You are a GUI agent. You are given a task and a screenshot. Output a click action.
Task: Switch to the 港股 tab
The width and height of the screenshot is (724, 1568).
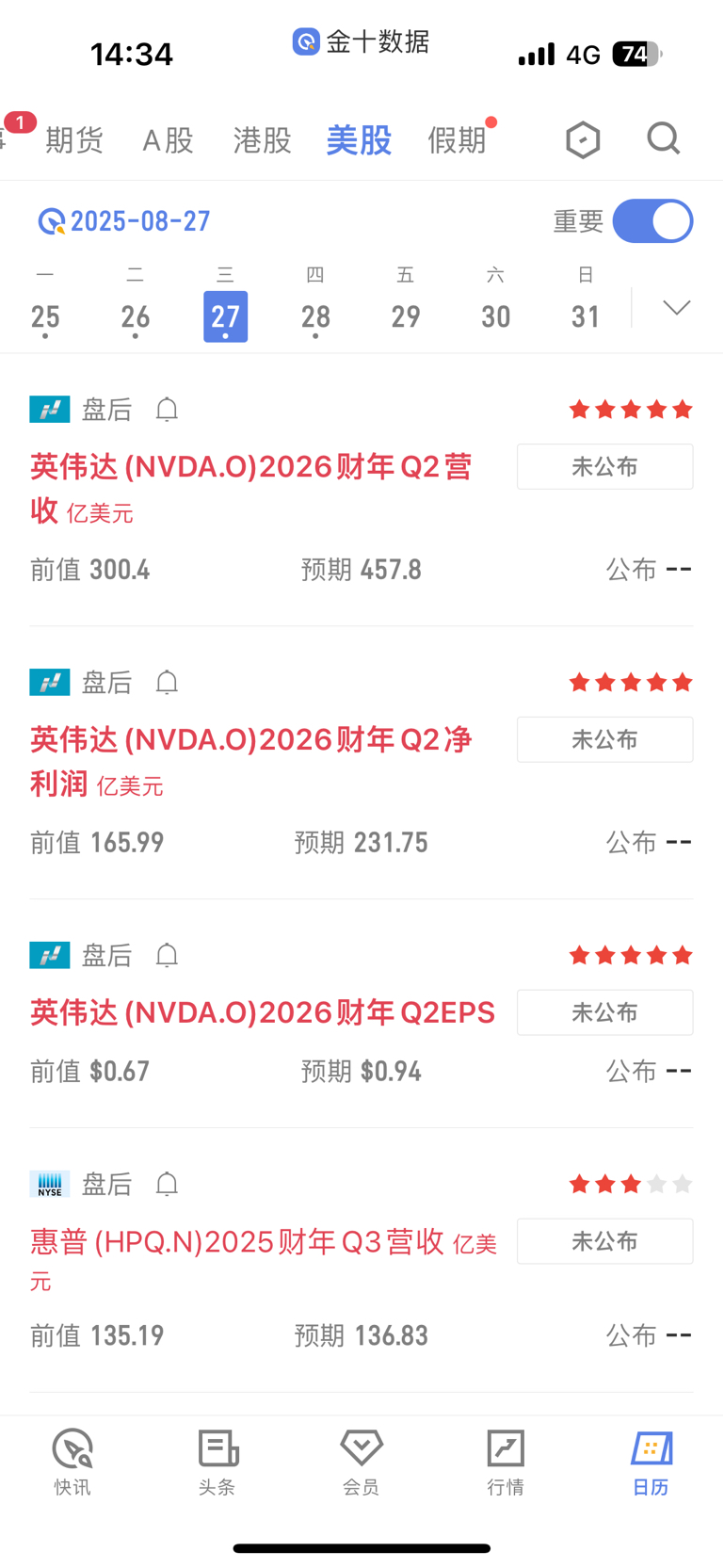coord(263,140)
